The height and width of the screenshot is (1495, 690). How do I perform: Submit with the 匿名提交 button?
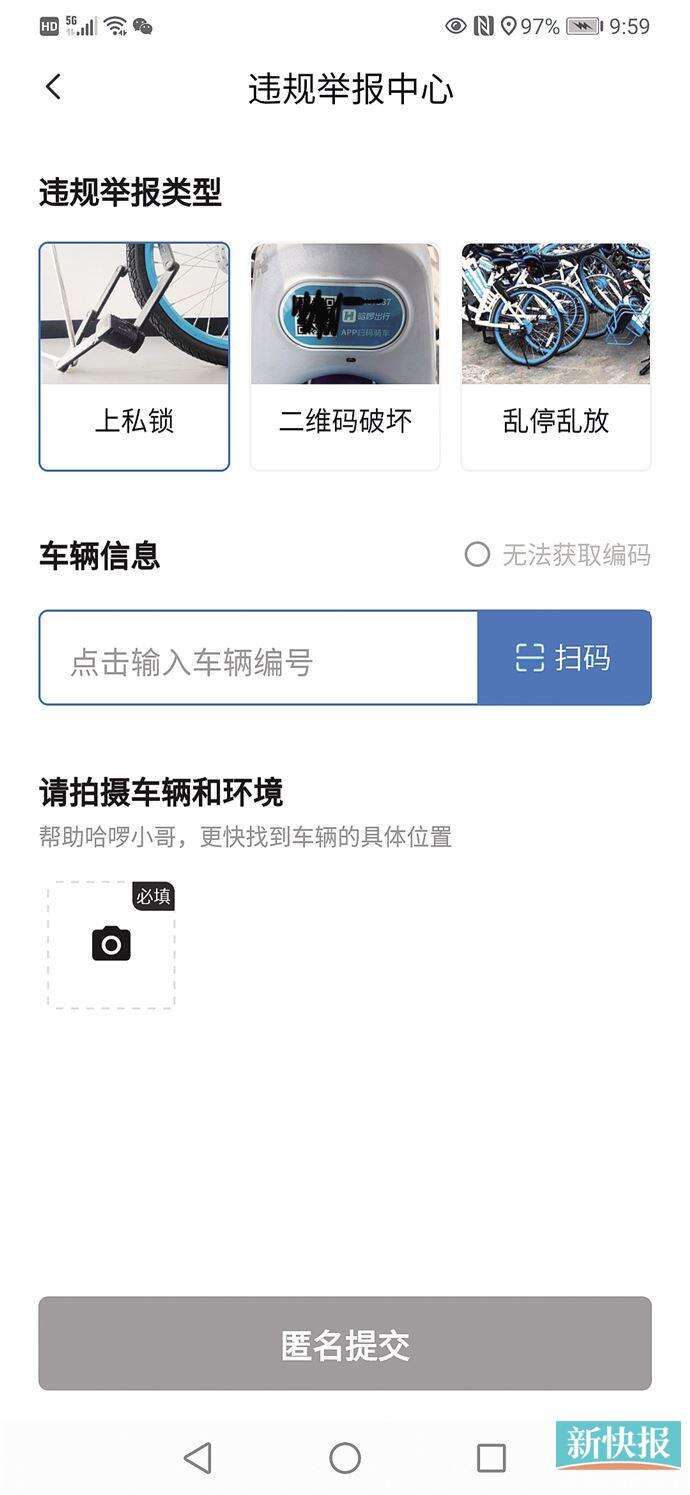(345, 1344)
